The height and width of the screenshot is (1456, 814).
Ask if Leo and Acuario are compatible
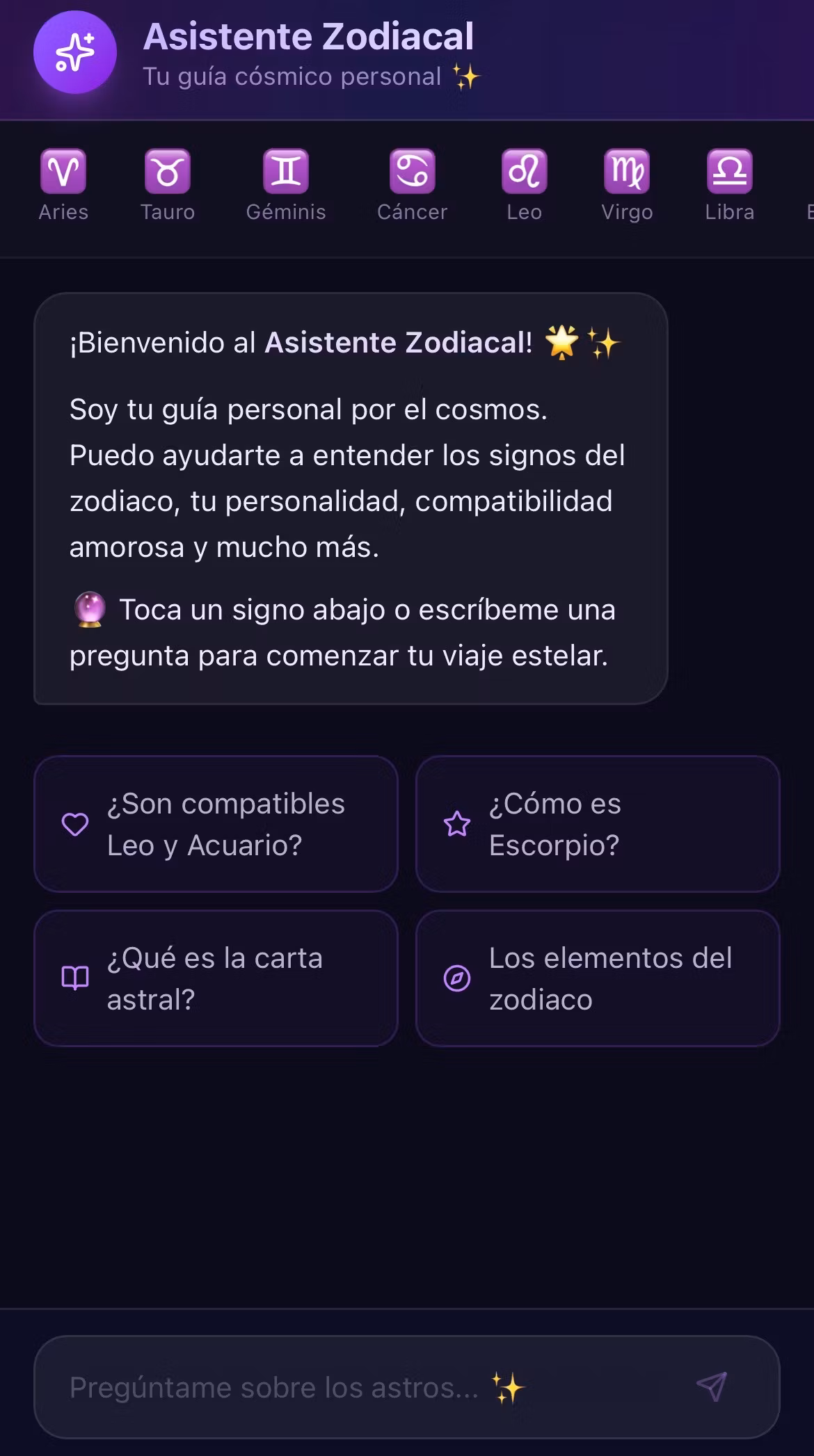216,824
